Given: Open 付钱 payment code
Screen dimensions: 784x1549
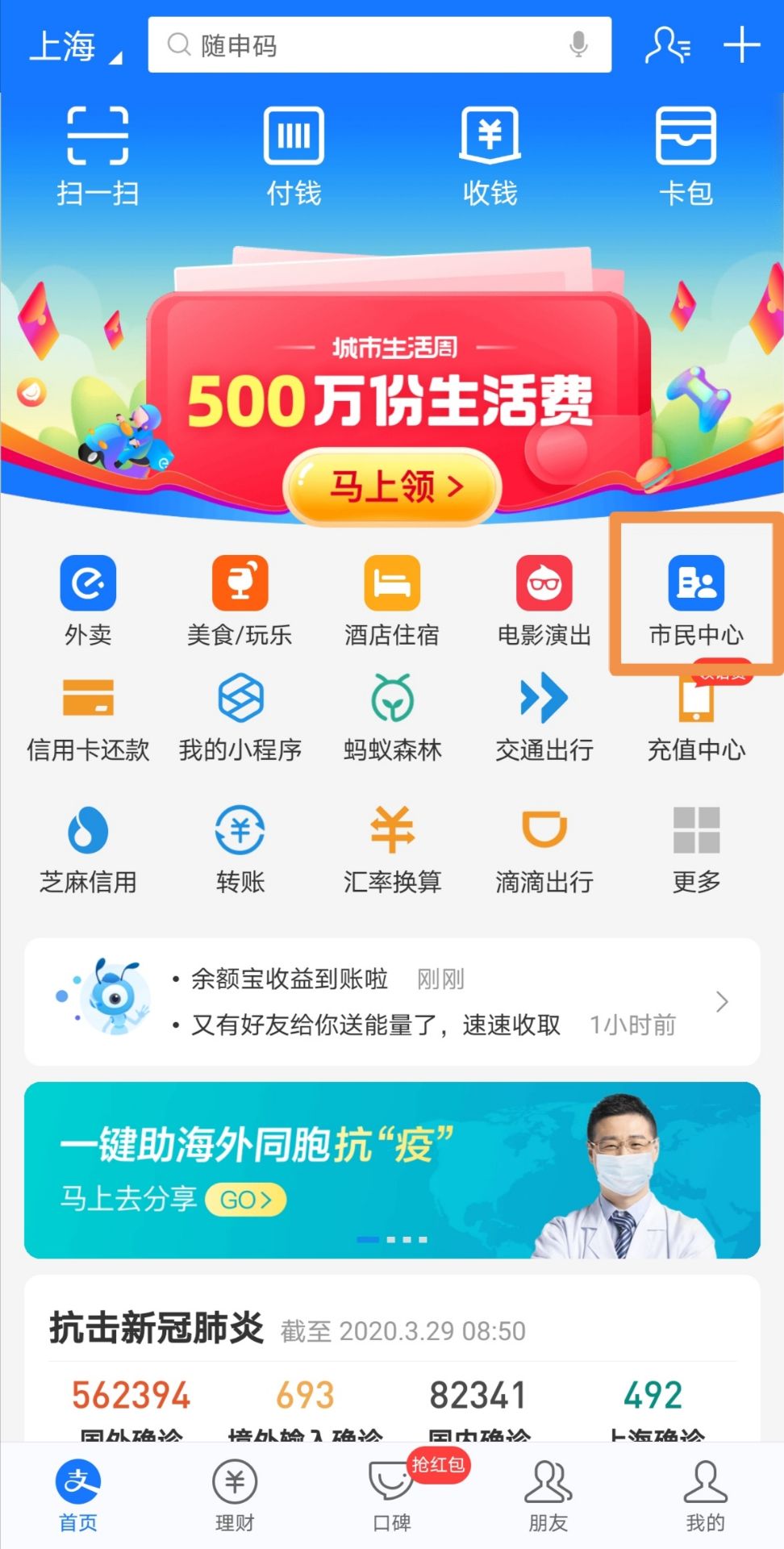Looking at the screenshot, I should pos(294,156).
